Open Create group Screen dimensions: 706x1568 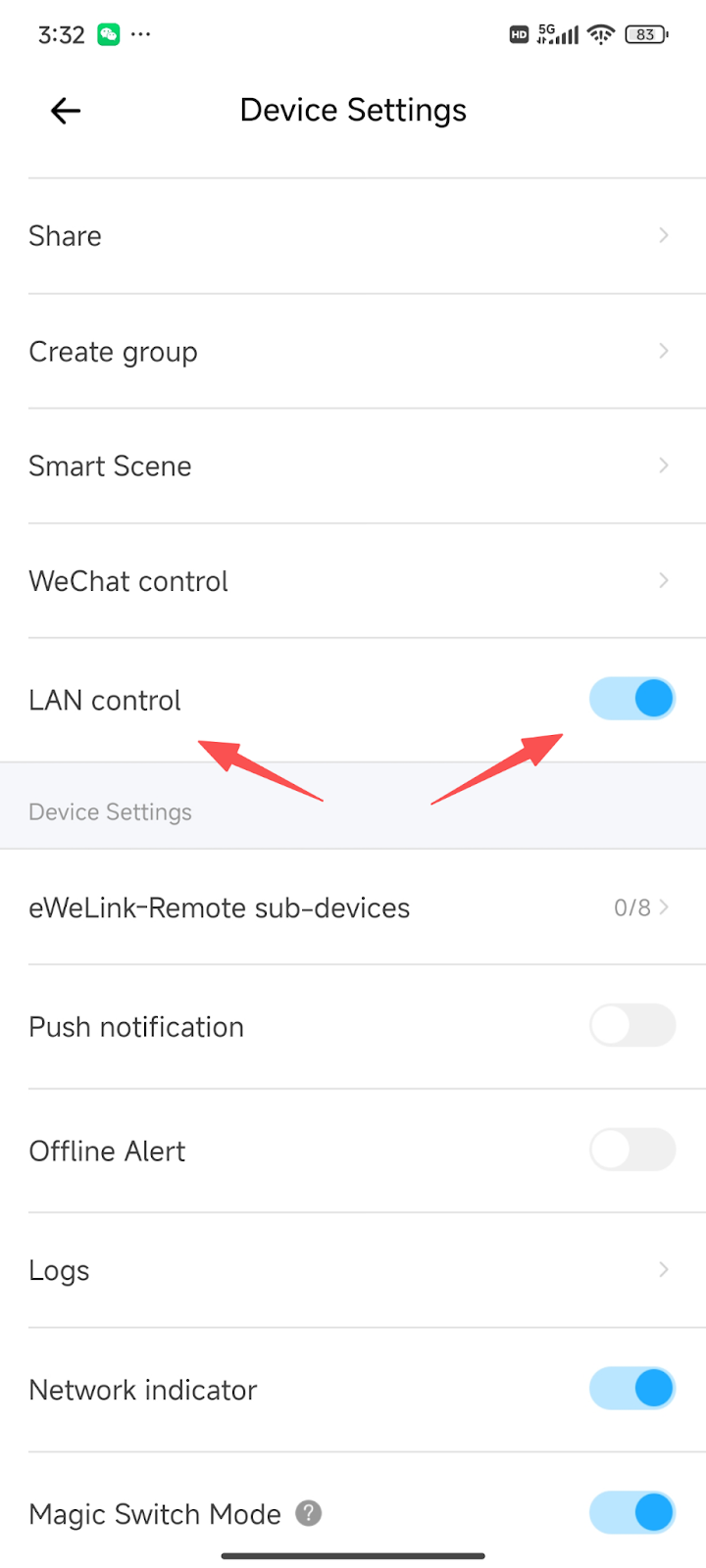(353, 352)
